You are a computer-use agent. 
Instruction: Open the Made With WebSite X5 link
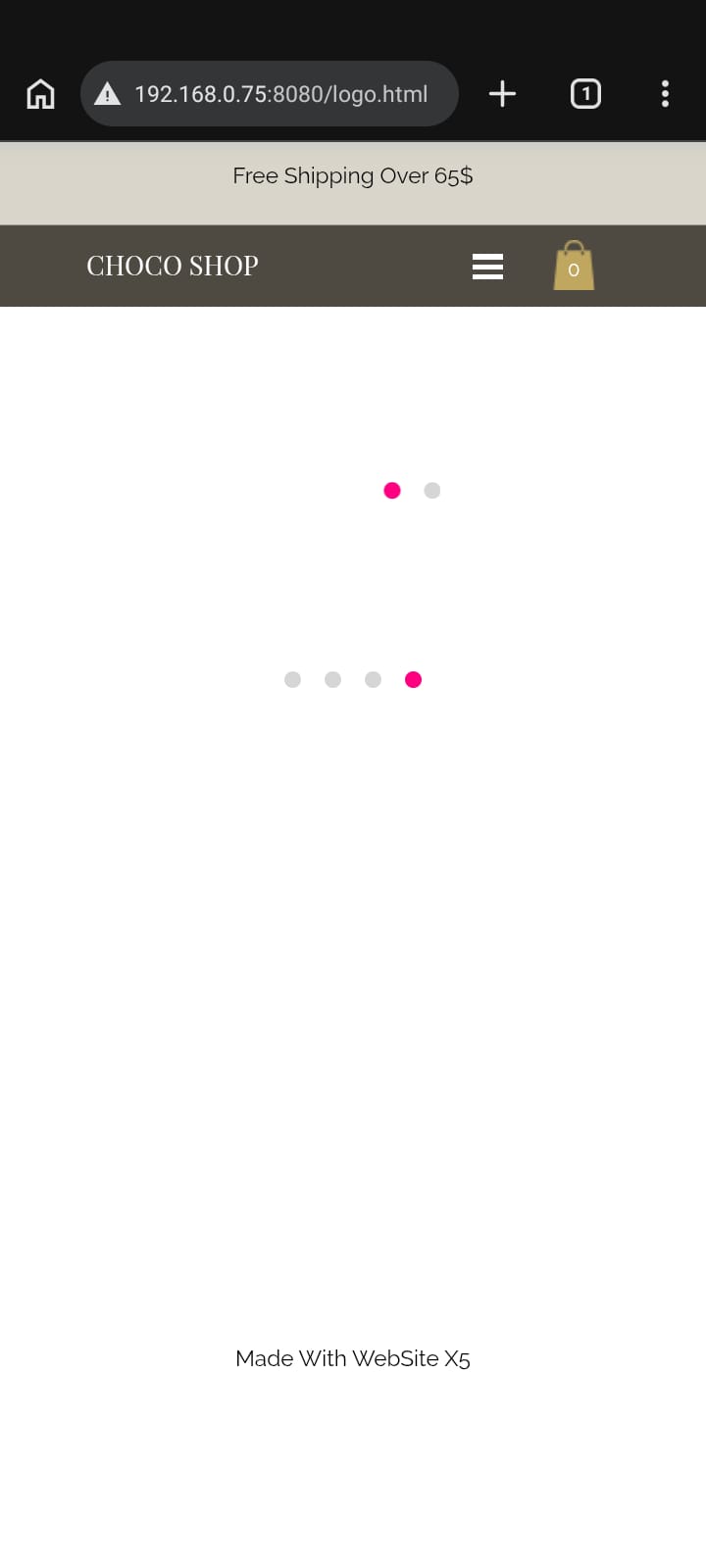pyautogui.click(x=353, y=1358)
